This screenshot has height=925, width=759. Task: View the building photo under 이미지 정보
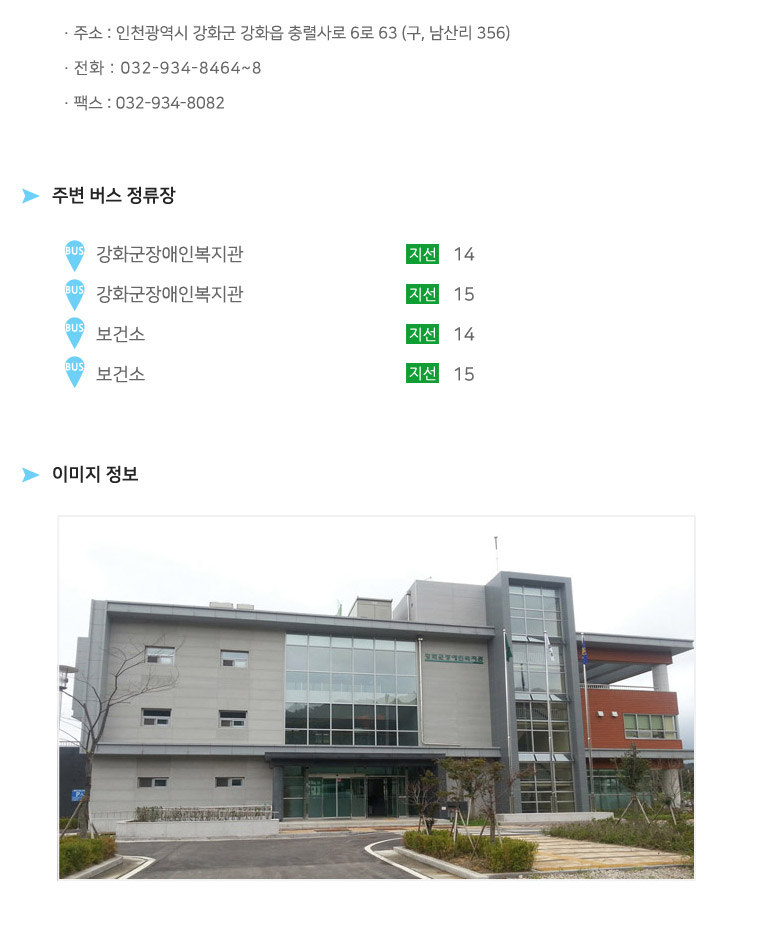tap(376, 697)
